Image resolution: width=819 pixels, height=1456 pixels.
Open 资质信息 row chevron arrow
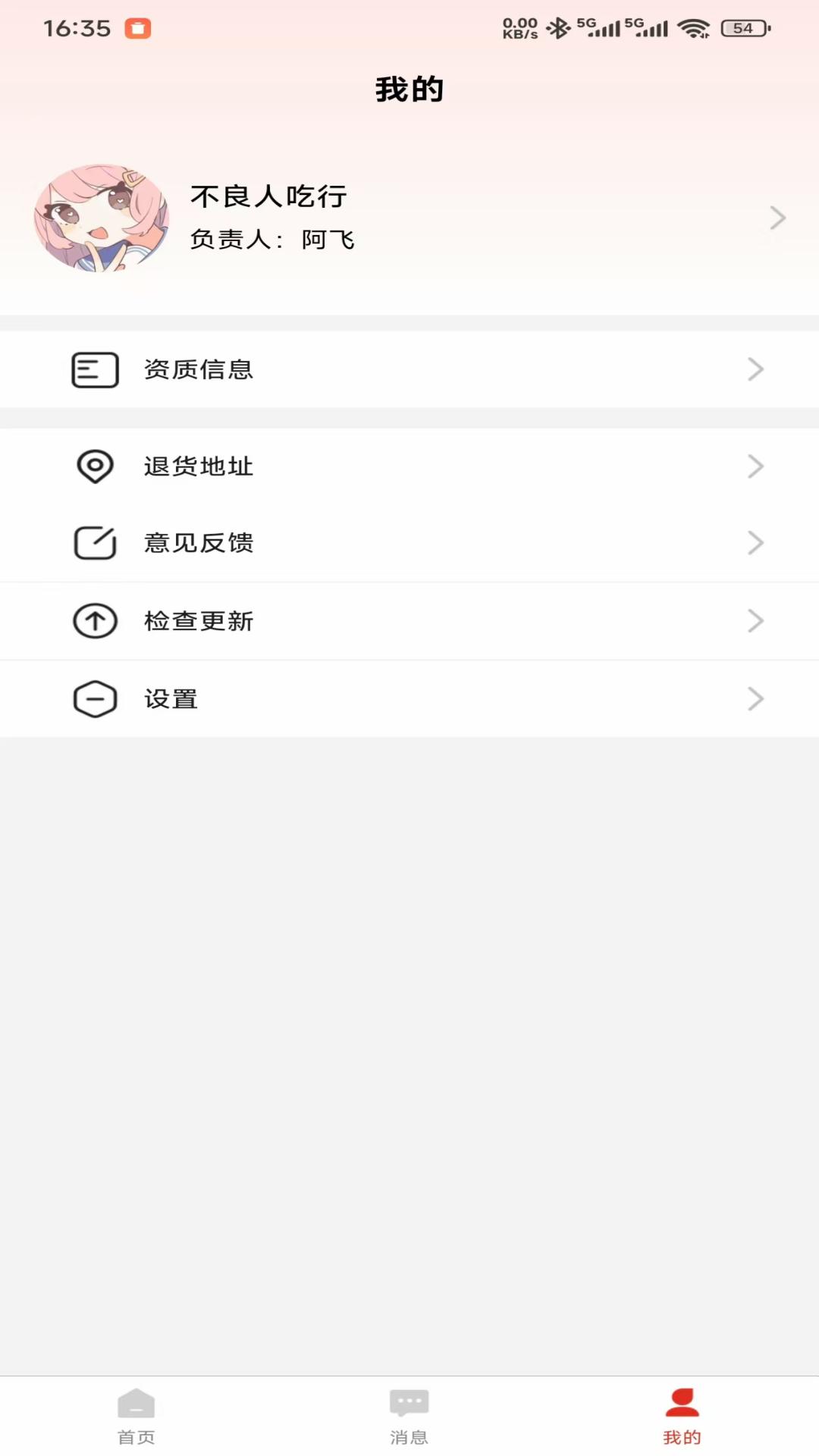tap(755, 369)
